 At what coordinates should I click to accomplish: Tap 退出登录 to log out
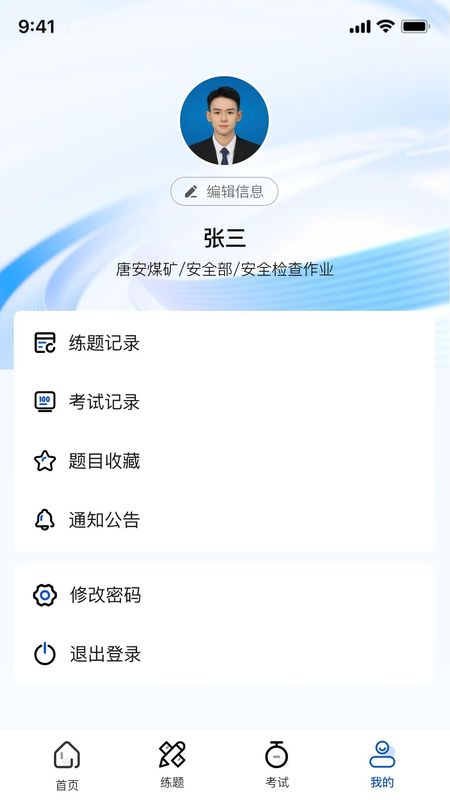pos(224,654)
